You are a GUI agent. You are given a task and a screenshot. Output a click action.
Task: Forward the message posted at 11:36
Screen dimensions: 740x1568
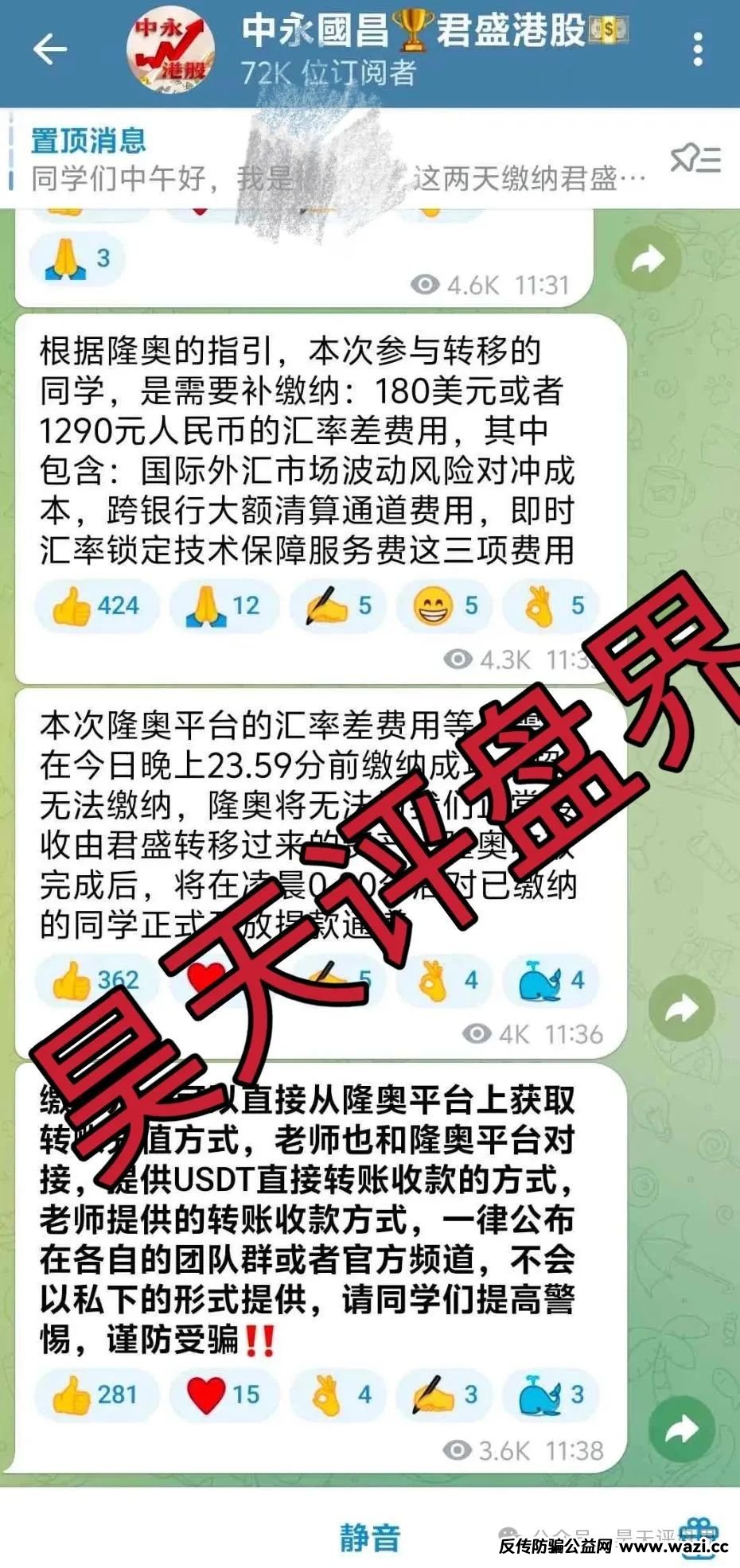click(682, 1009)
